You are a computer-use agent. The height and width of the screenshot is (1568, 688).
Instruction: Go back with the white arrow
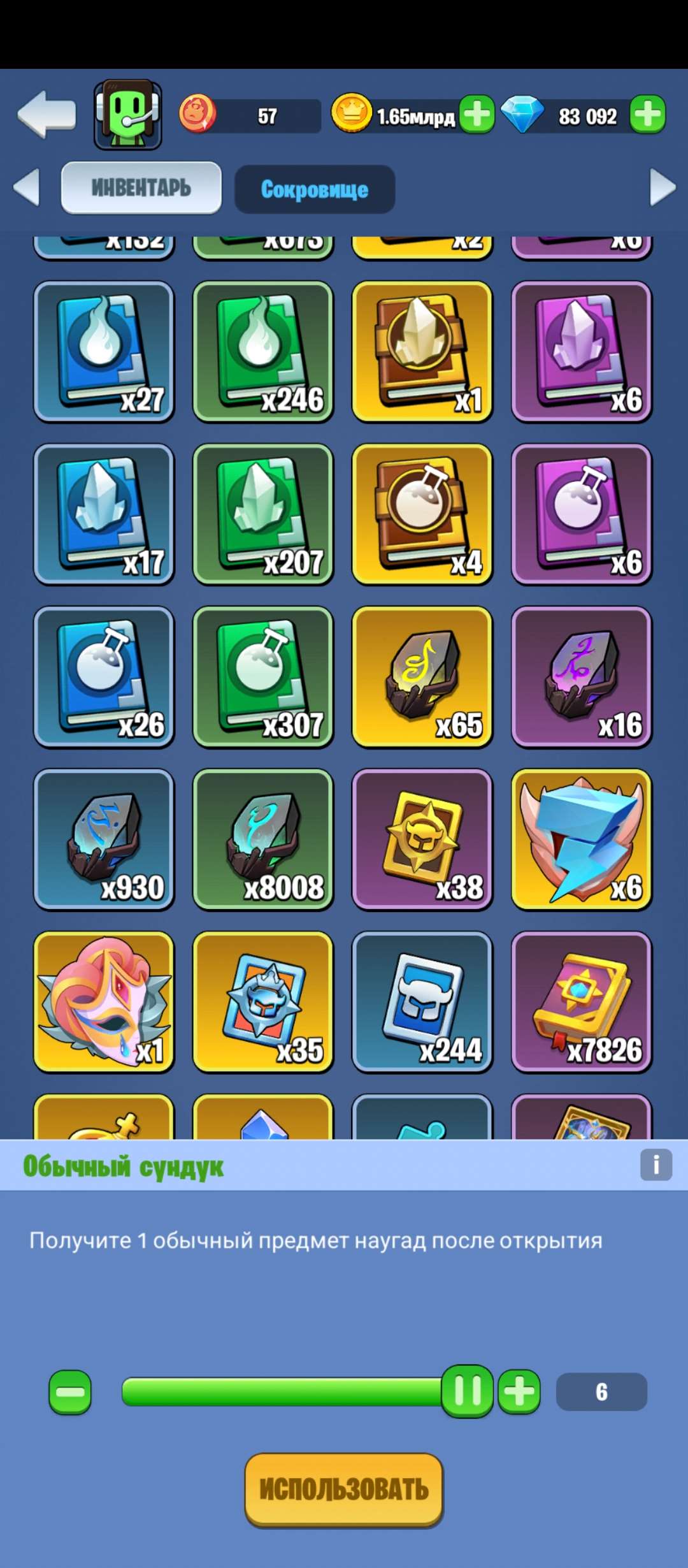click(47, 115)
